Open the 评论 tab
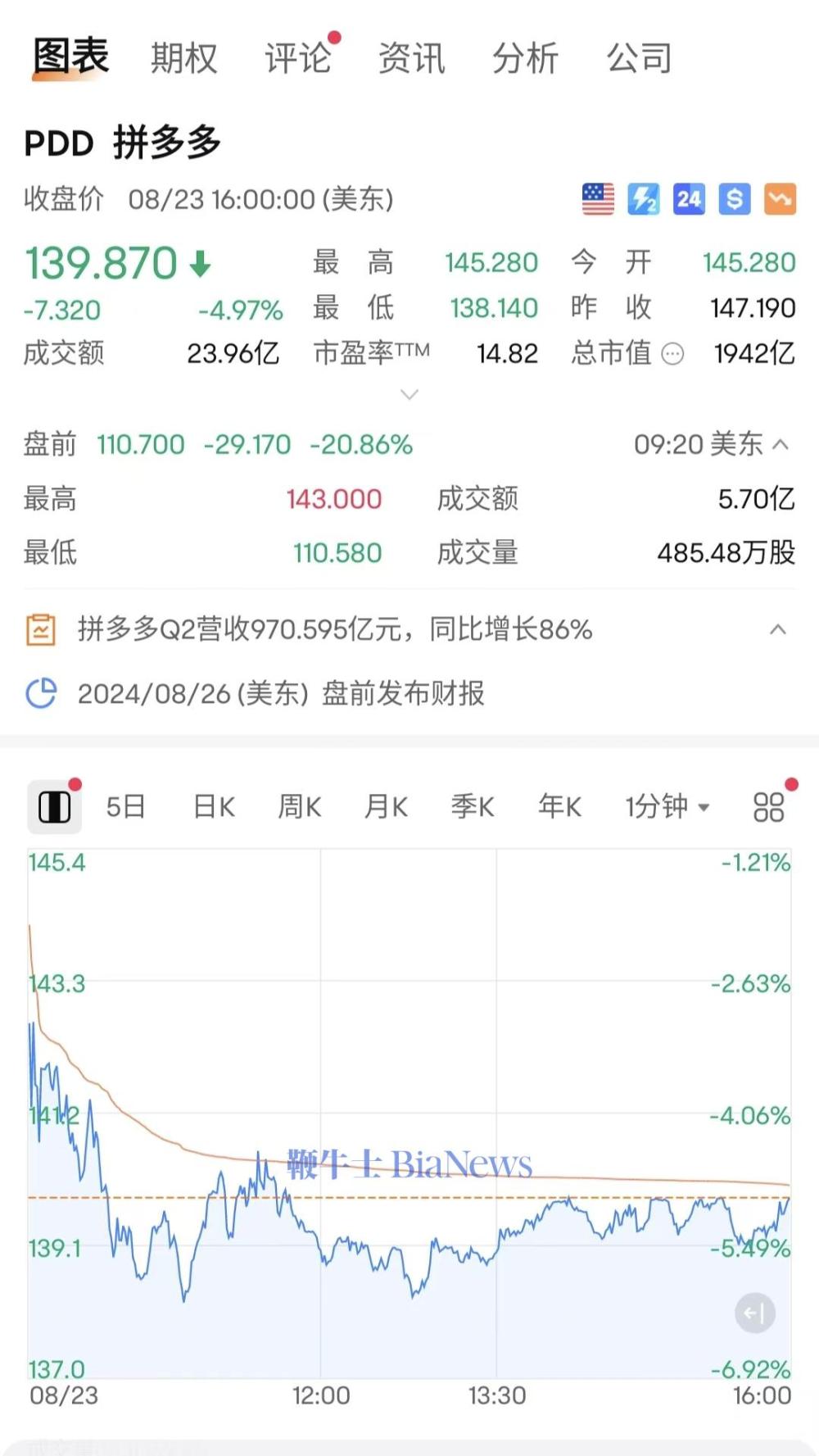This screenshot has width=819, height=1456. pyautogui.click(x=297, y=58)
